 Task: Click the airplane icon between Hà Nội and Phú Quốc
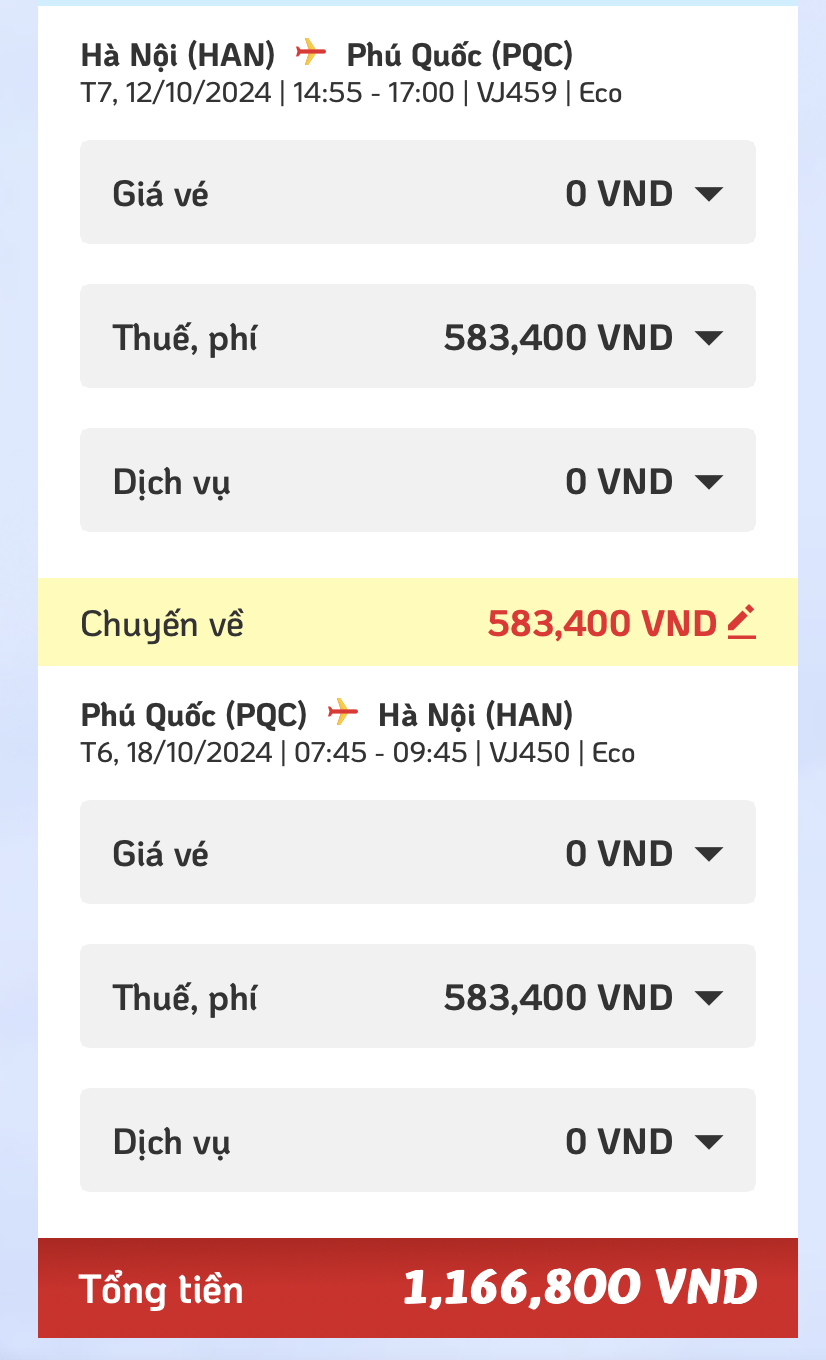313,55
